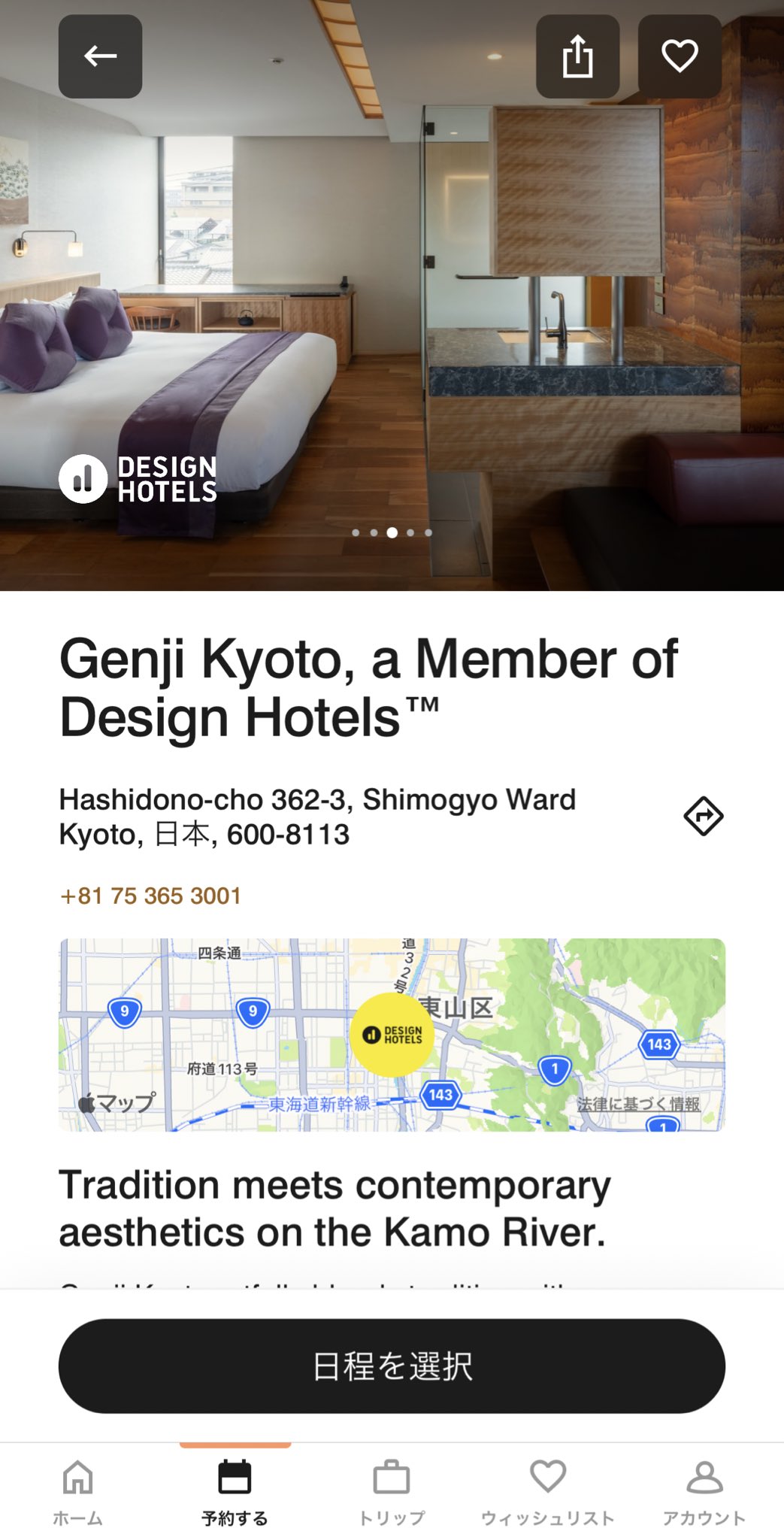This screenshot has width=784, height=1540.
Task: Switch to the ホーム tab
Action: tap(78, 1493)
